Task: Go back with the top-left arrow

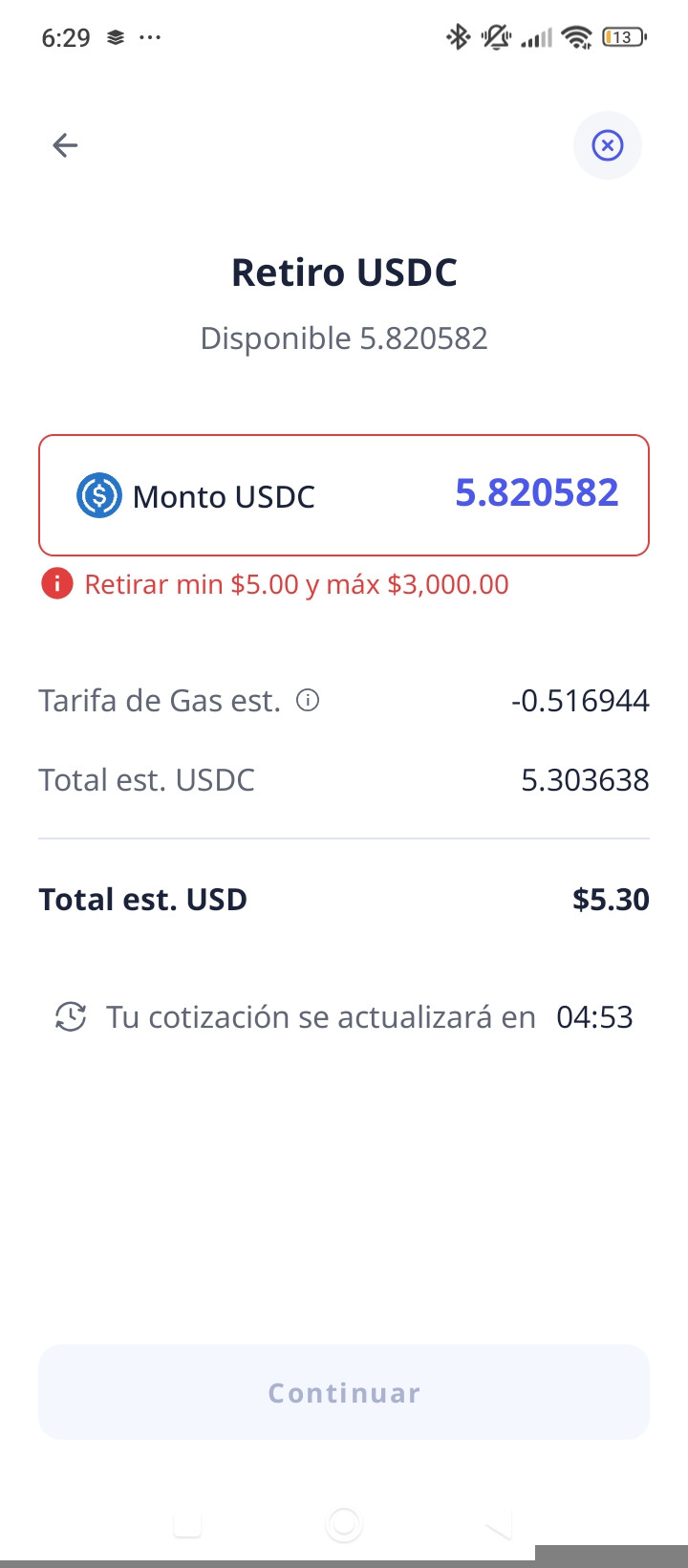Action: click(x=65, y=145)
